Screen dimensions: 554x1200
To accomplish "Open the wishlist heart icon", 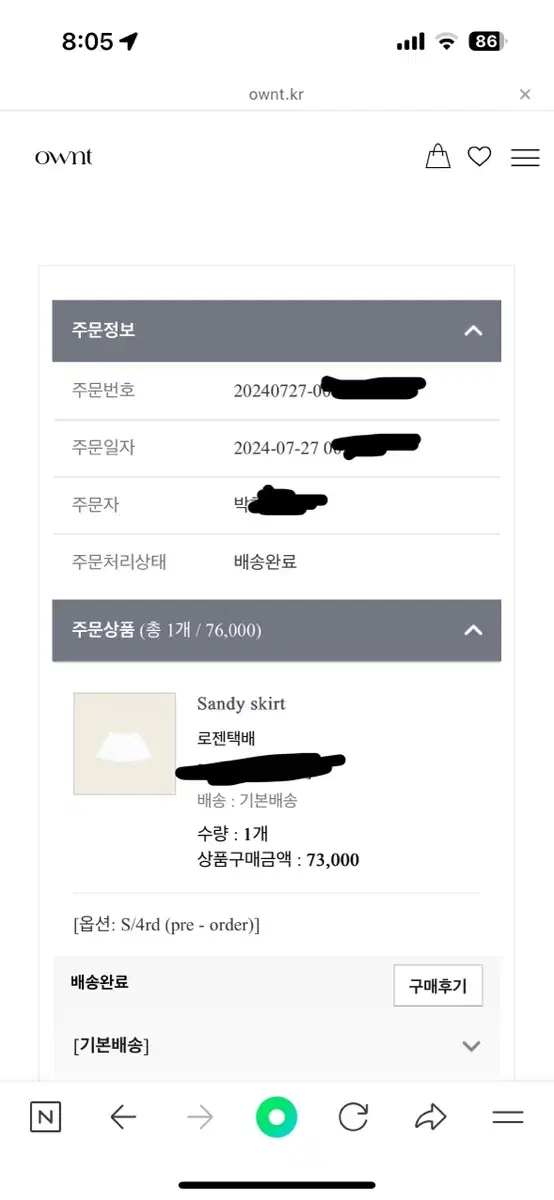I will [480, 157].
